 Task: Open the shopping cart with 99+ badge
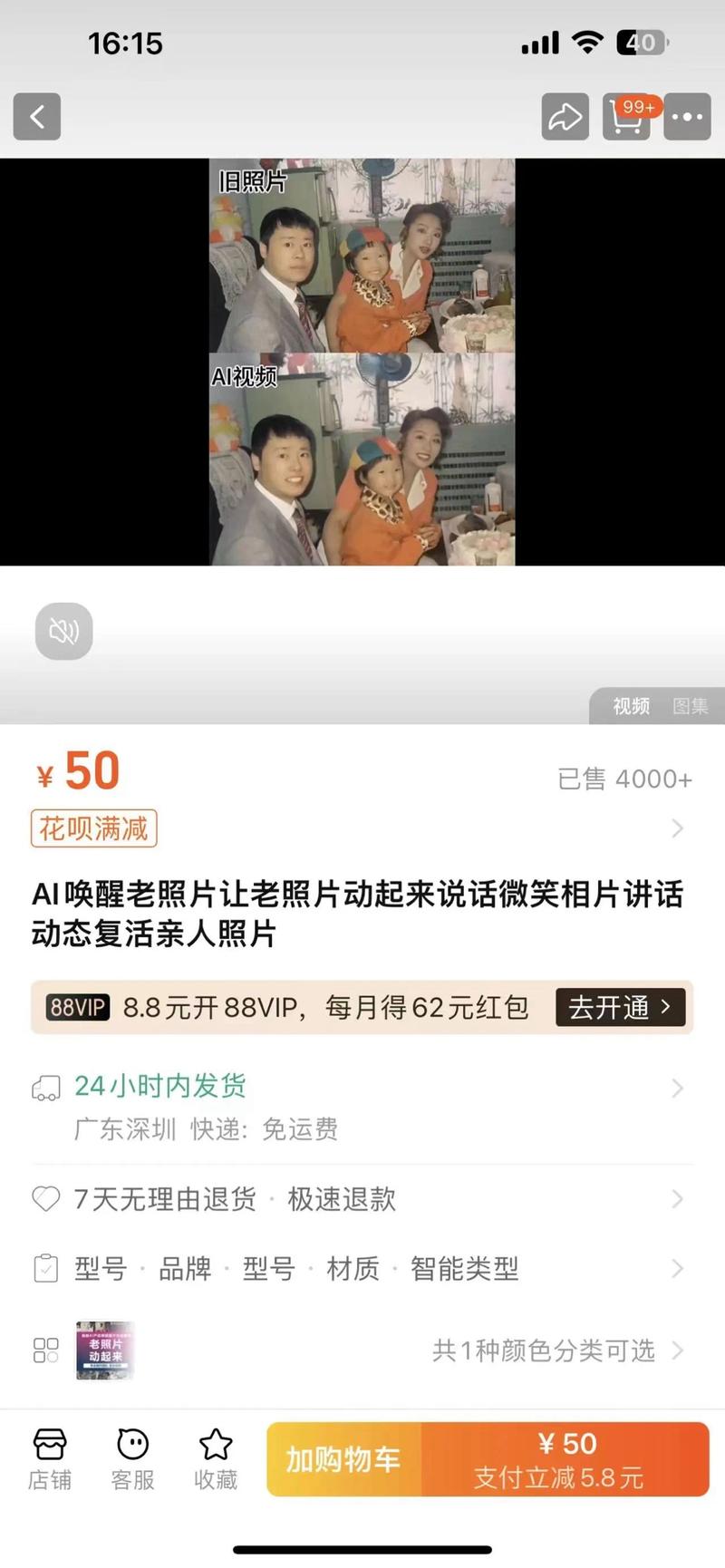click(627, 117)
